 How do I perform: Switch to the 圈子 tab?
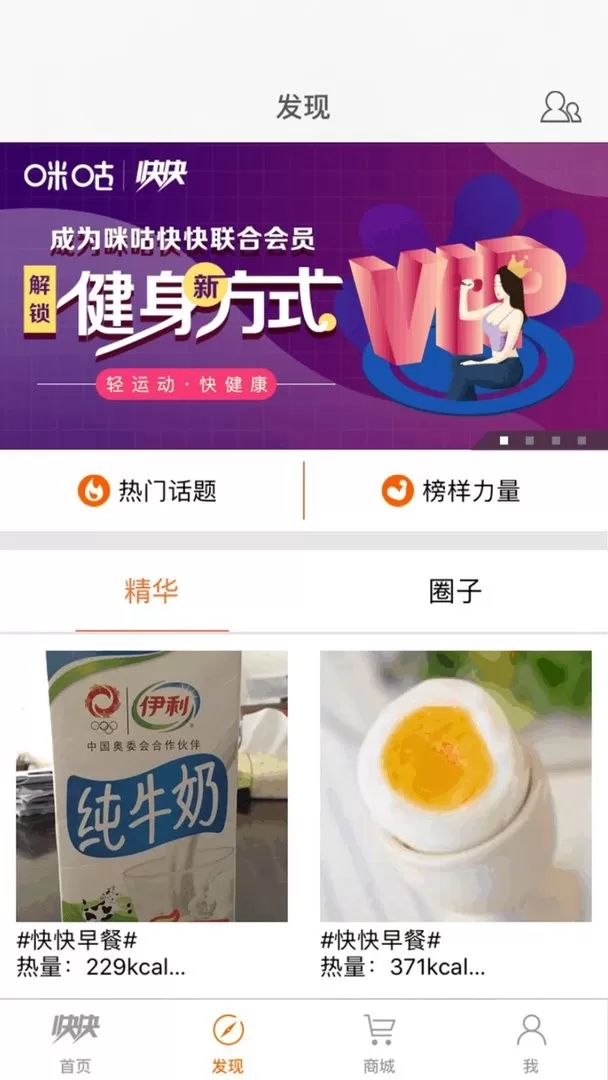pos(455,591)
